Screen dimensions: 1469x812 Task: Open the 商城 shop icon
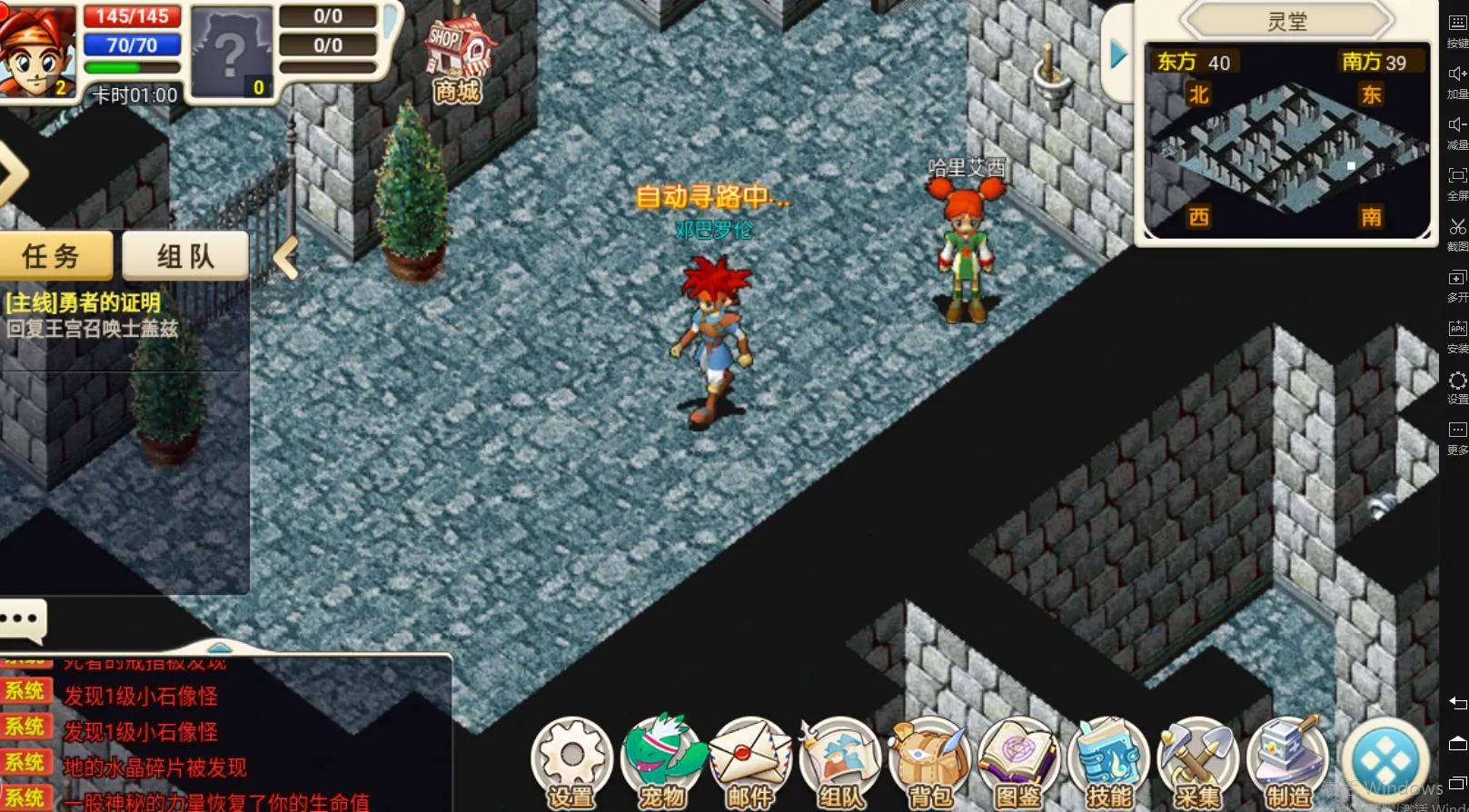point(459,59)
